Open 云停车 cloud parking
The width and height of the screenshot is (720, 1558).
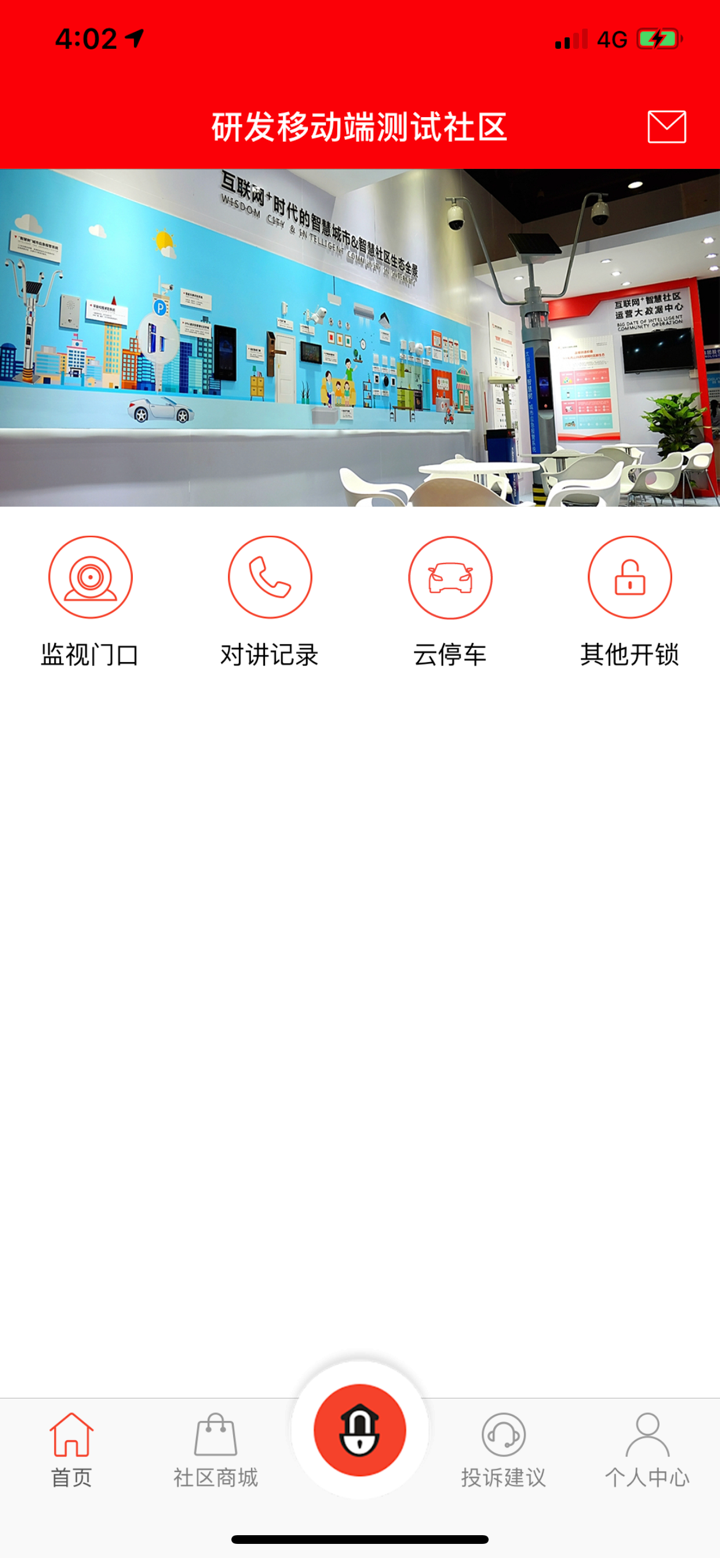point(450,577)
